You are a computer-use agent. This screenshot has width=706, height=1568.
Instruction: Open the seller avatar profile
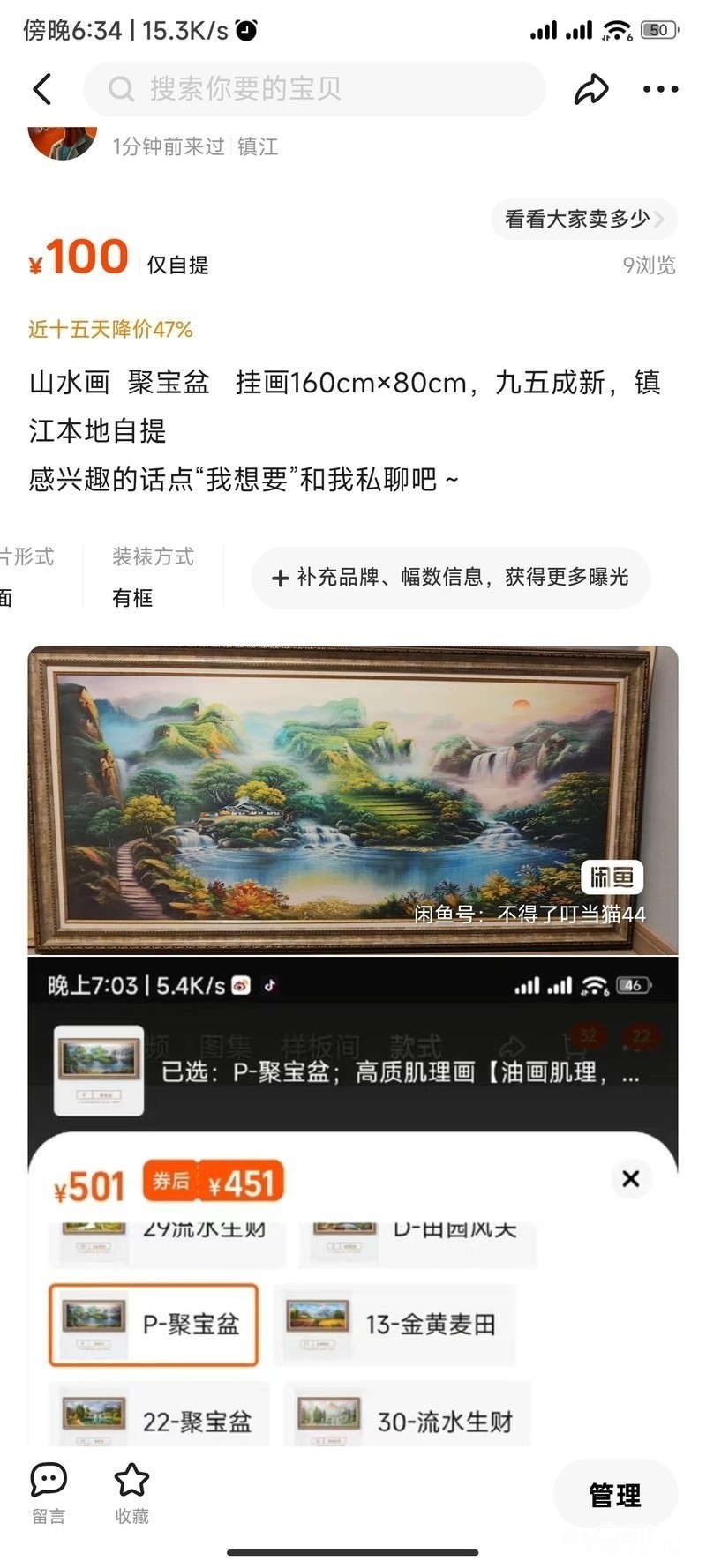coord(62,141)
